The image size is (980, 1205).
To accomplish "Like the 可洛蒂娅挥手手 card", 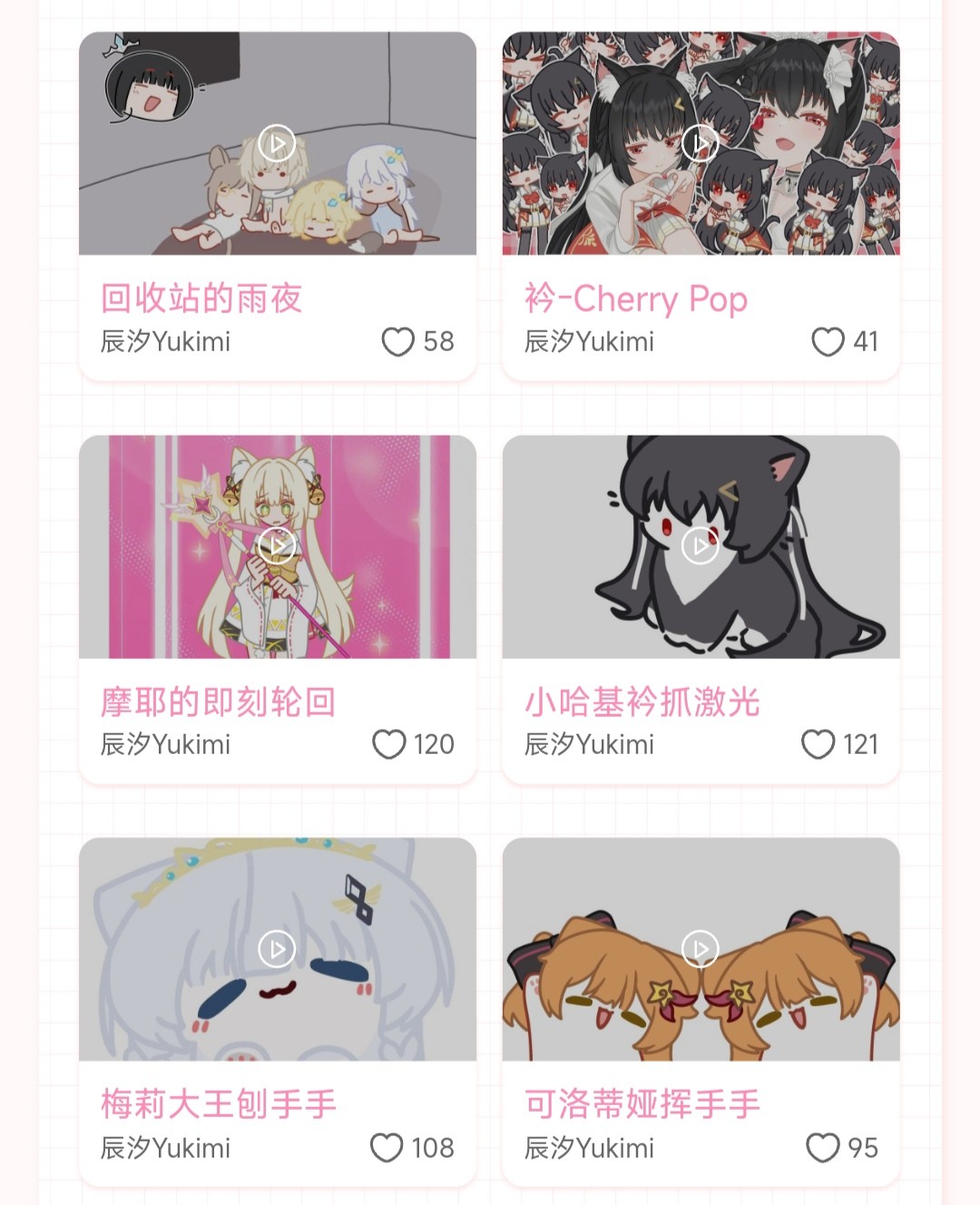I will [x=823, y=1148].
